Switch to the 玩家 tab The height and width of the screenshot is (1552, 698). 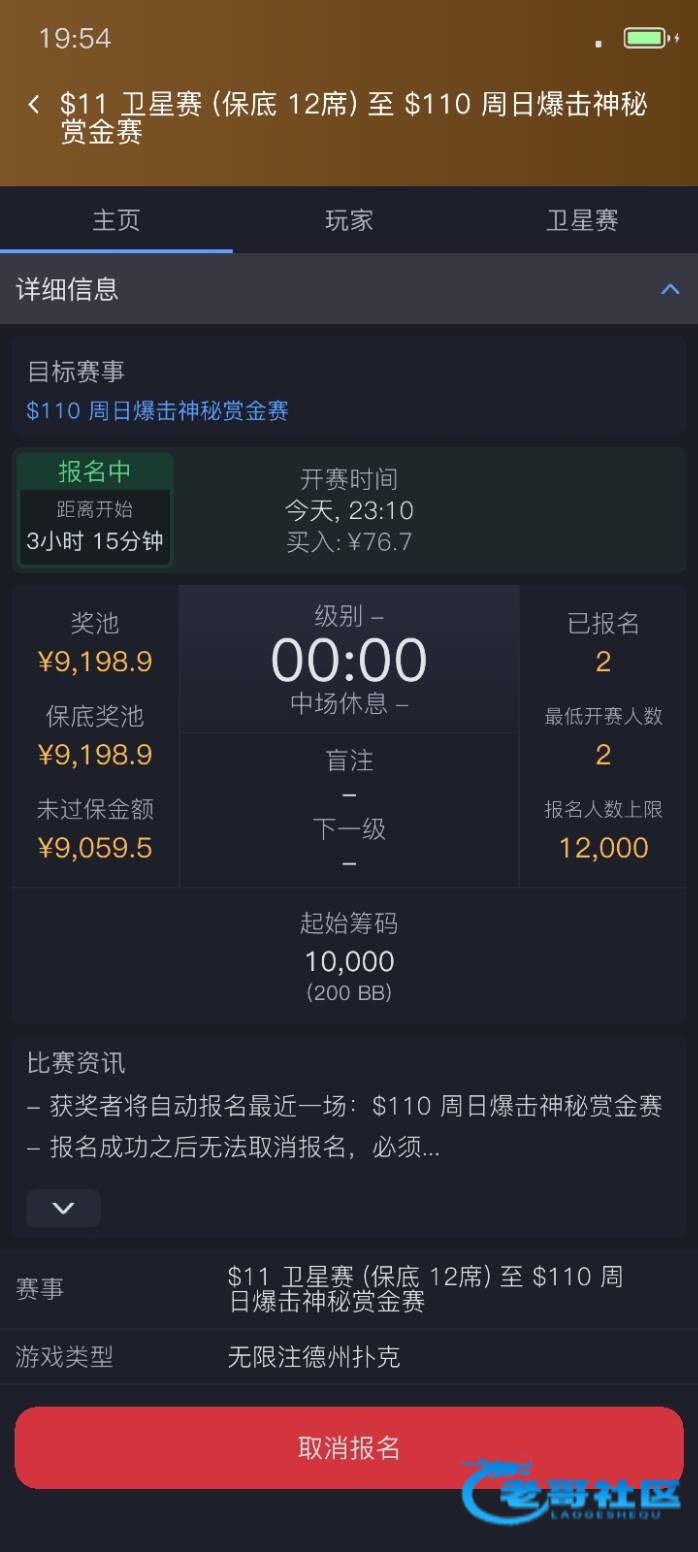click(x=349, y=220)
